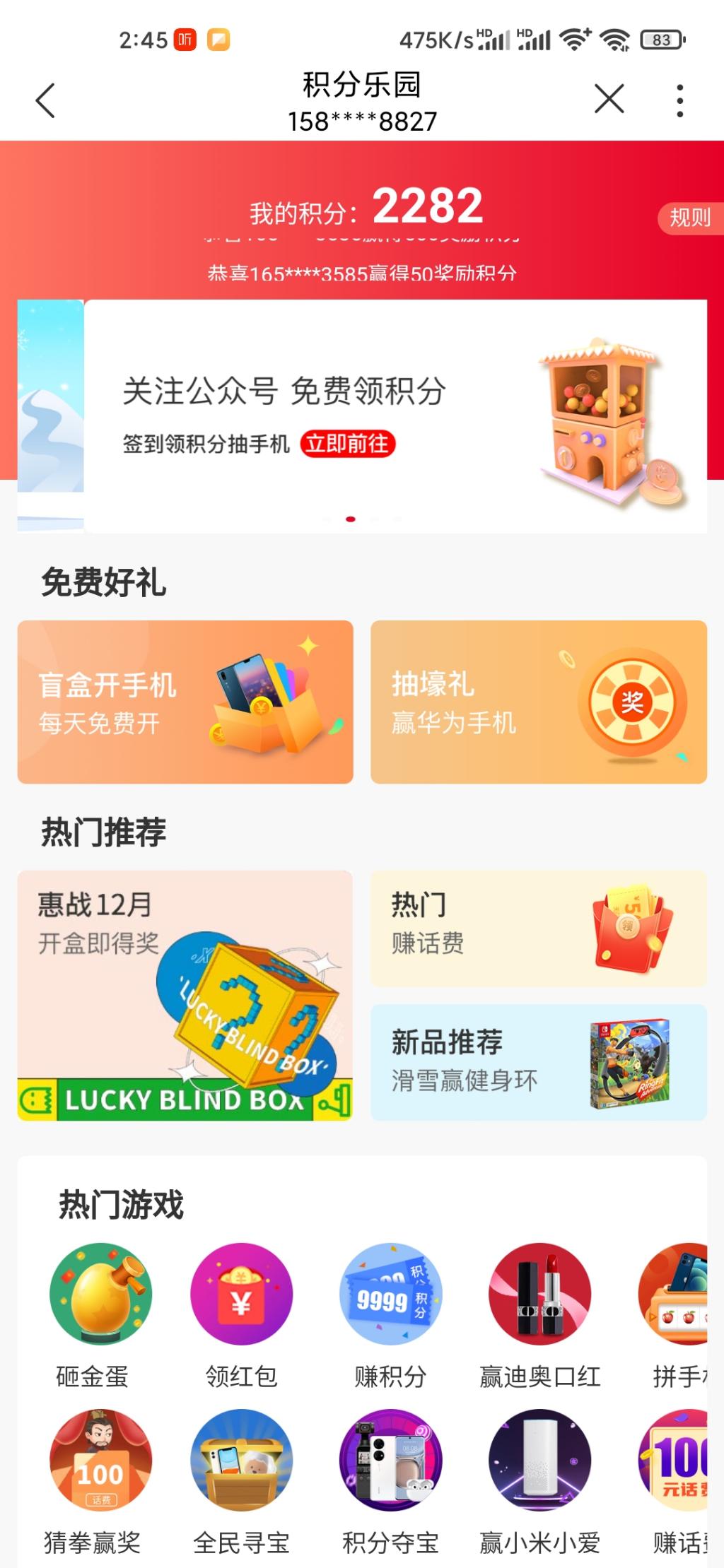This screenshot has width=724, height=1568.
Task: Tap 立即前往 on the banner
Action: click(347, 444)
